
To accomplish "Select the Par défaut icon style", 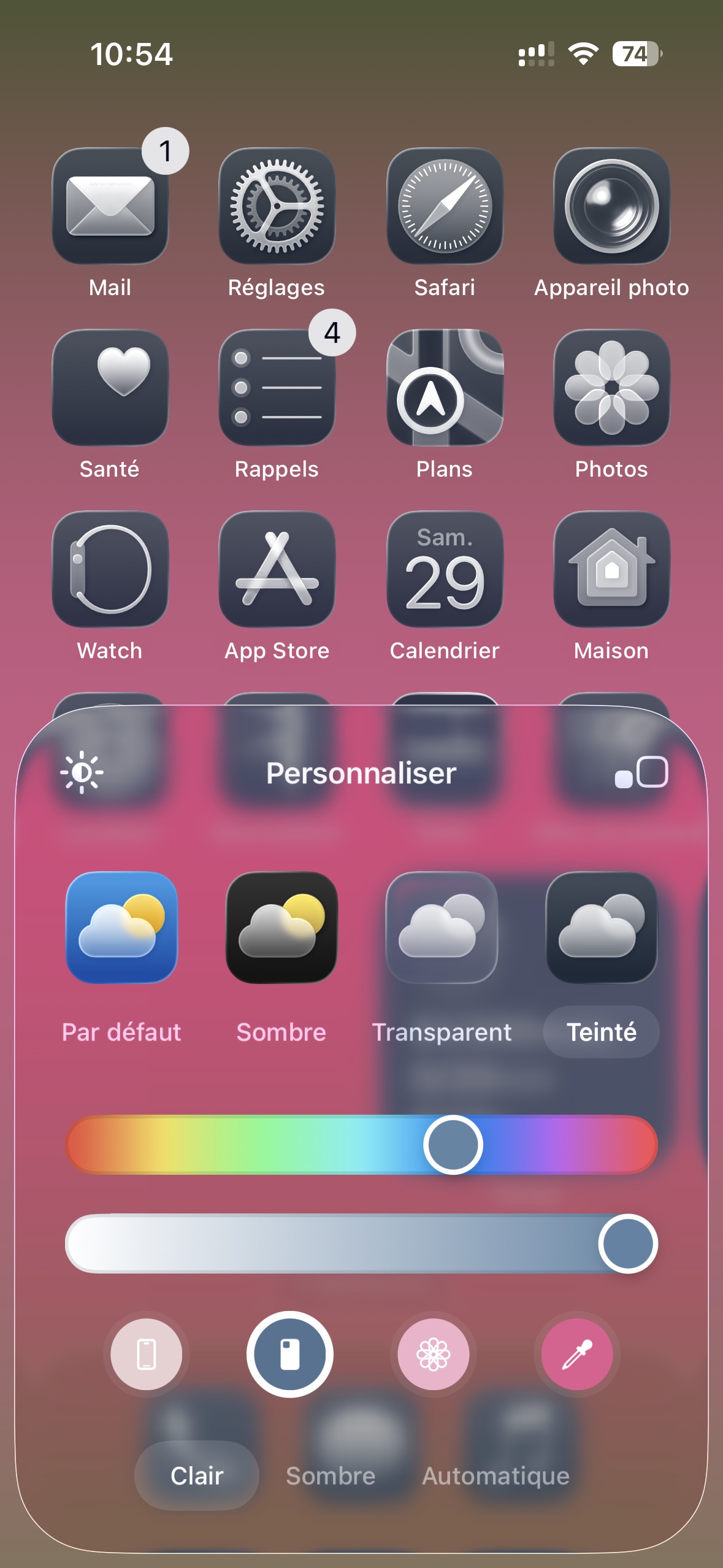I will pos(121,928).
